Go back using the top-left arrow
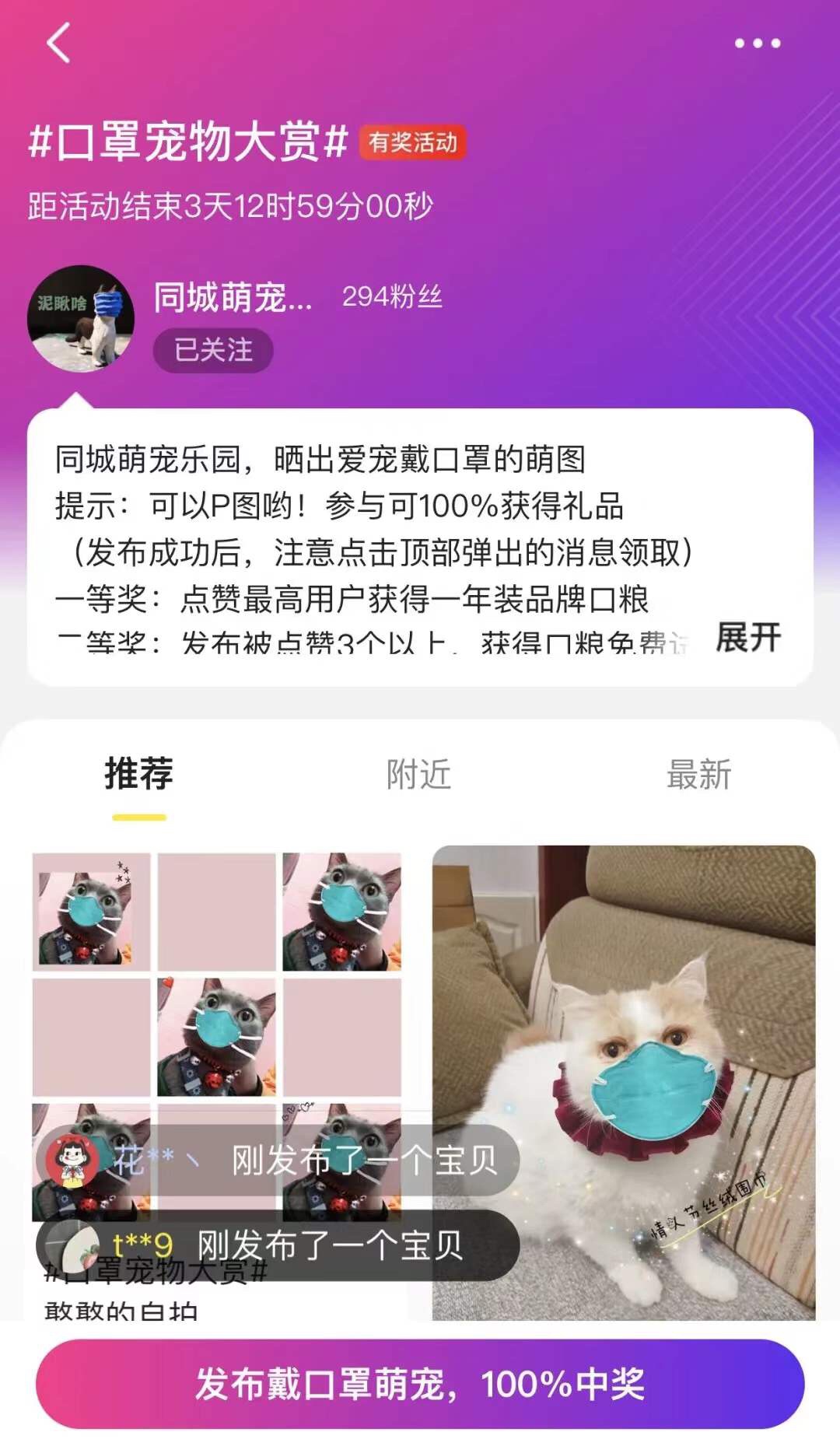The image size is (840, 1446). (59, 43)
